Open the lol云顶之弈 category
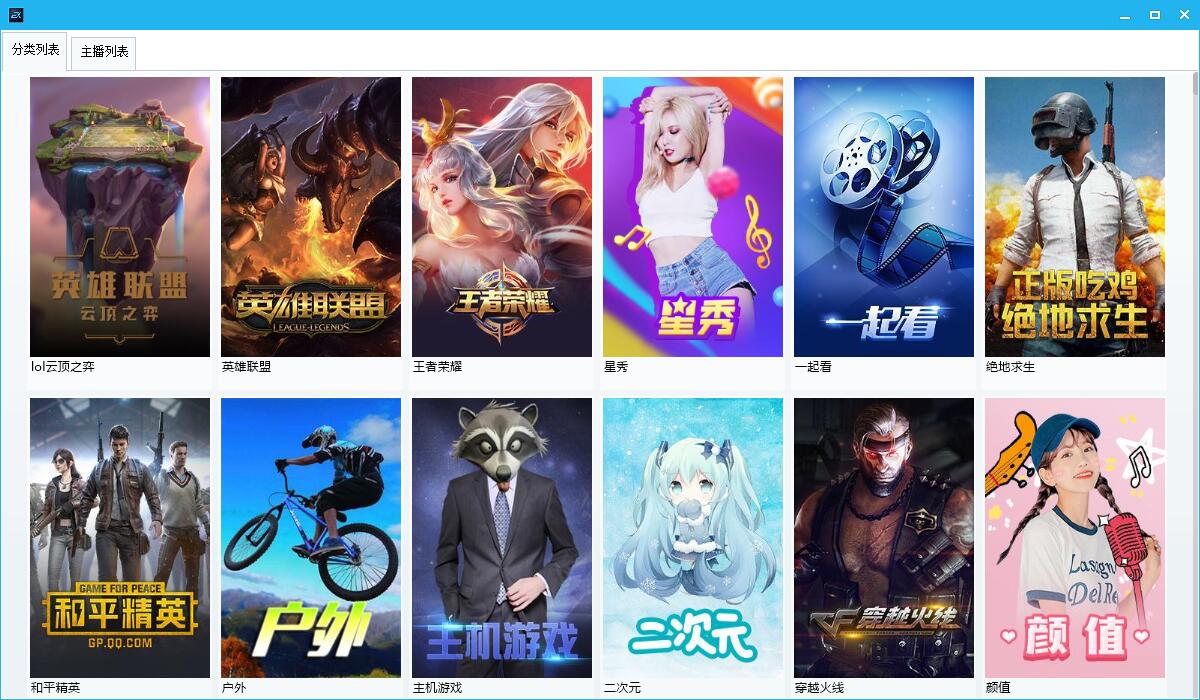 tap(120, 217)
